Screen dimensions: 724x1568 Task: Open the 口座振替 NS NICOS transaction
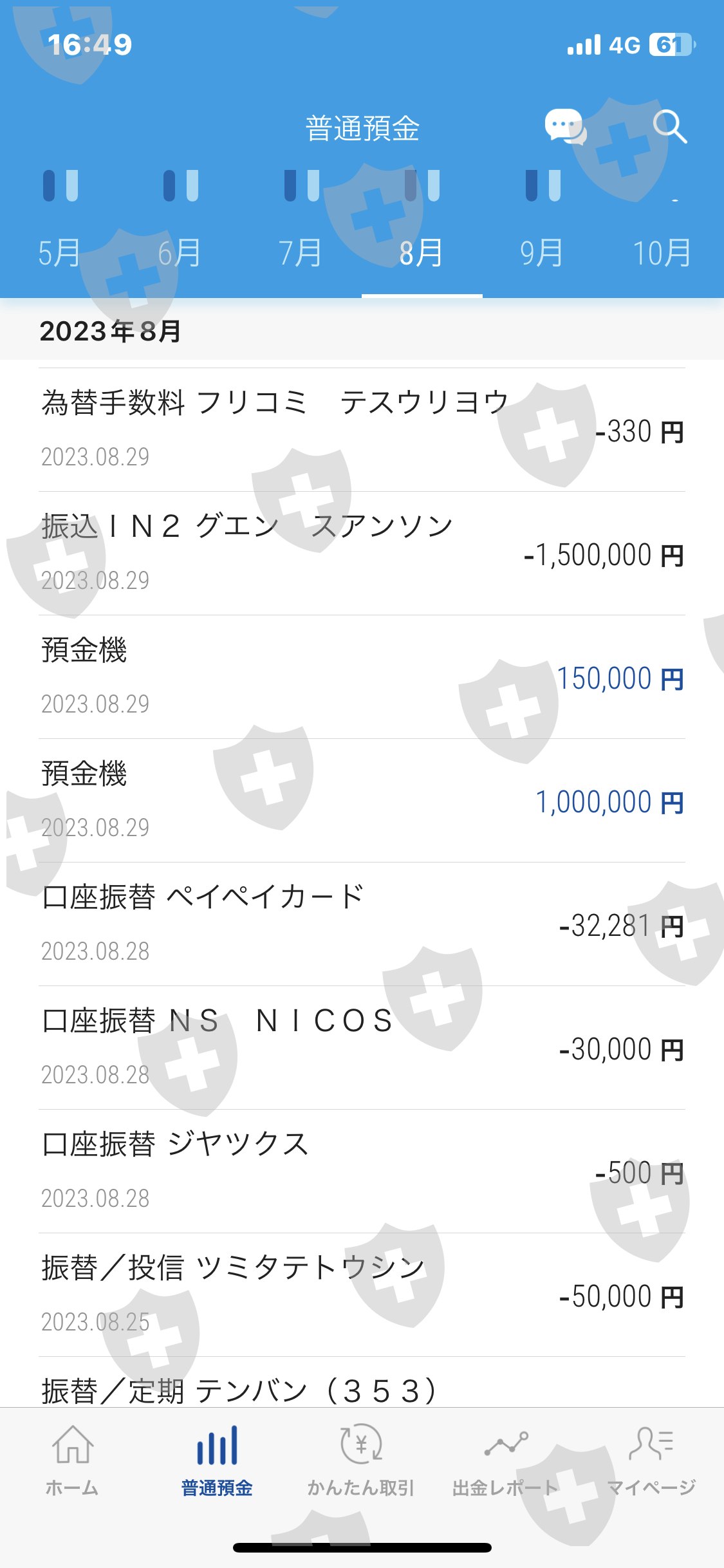(362, 1048)
